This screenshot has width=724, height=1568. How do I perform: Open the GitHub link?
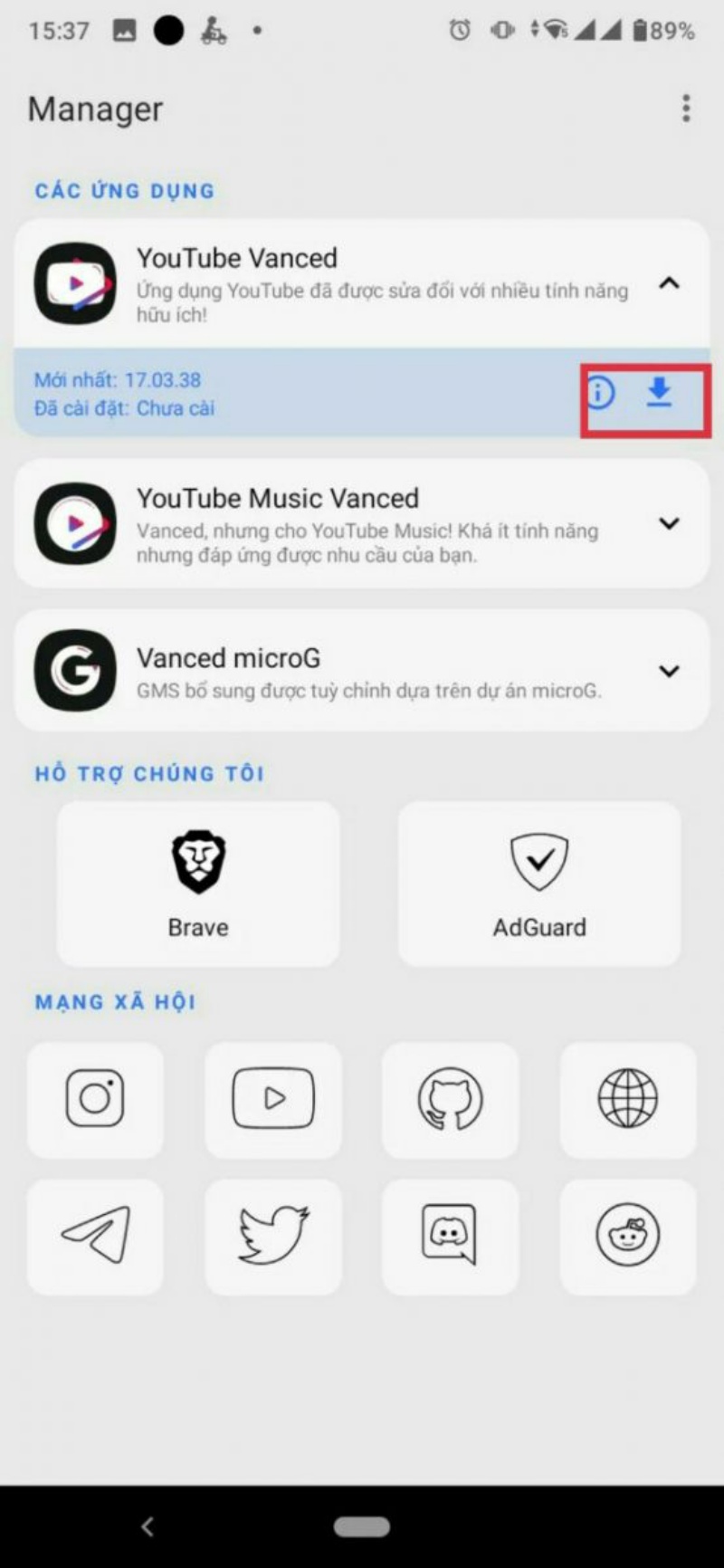coord(450,1099)
